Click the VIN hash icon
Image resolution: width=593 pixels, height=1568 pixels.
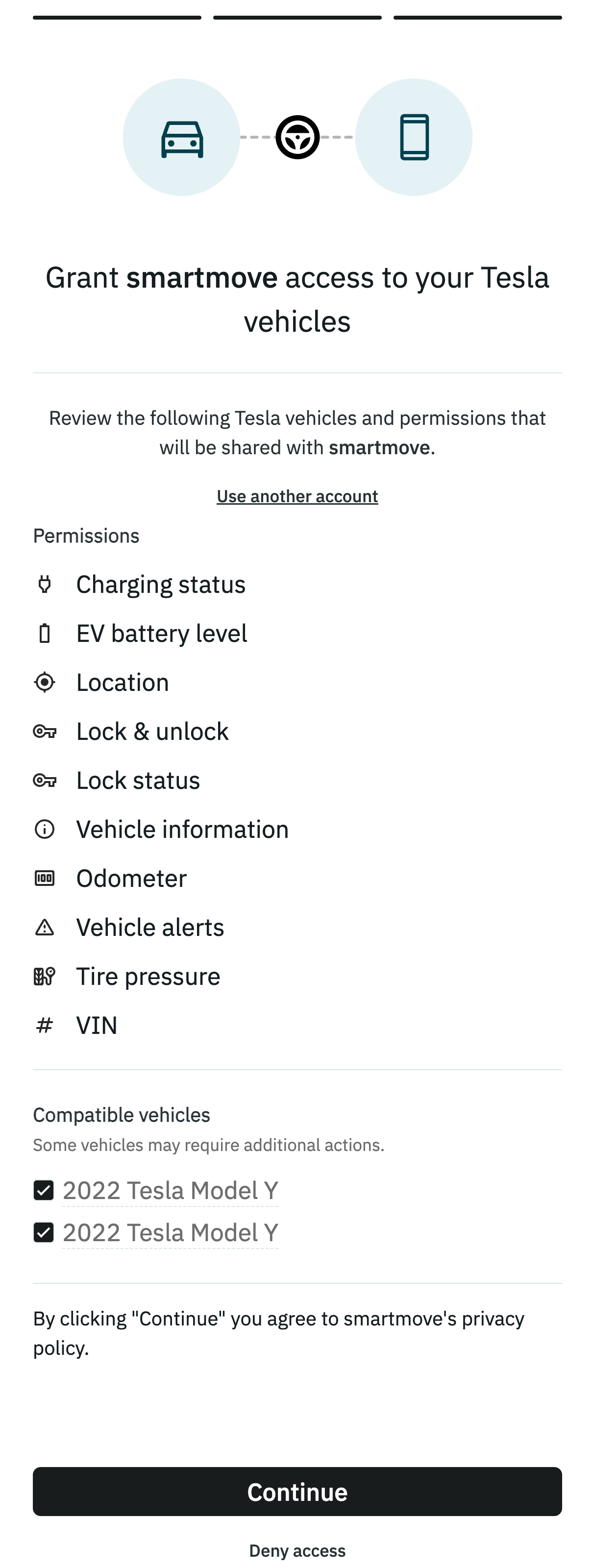[x=43, y=1025]
